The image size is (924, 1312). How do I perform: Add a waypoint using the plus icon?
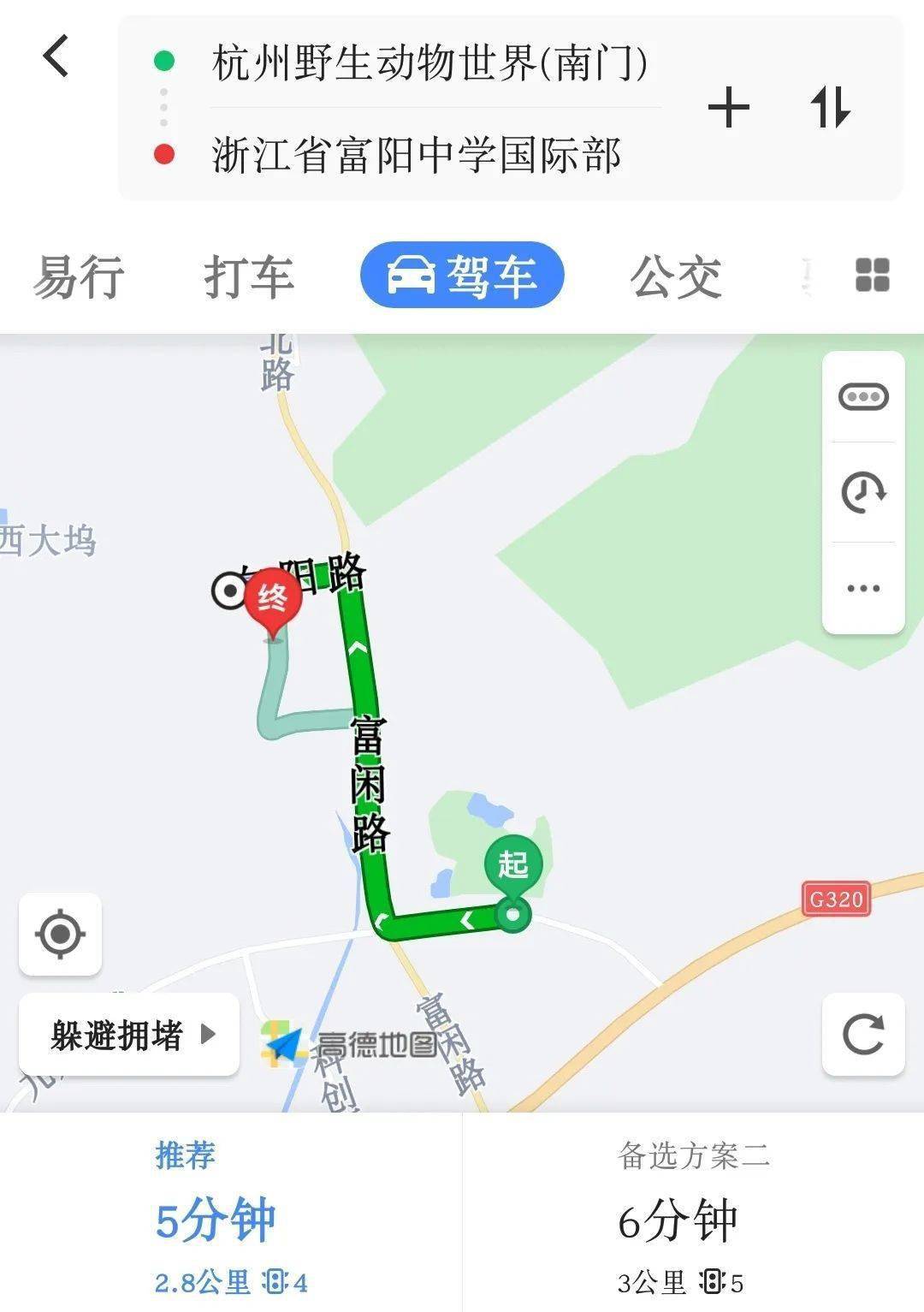tap(729, 108)
